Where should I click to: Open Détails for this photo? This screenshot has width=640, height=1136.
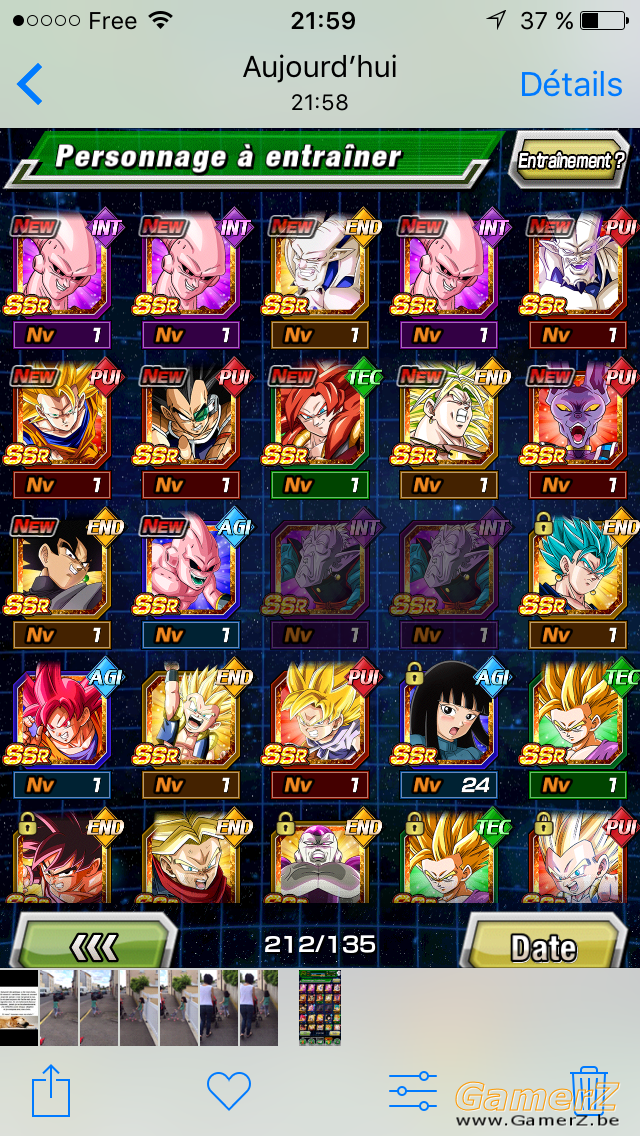[x=570, y=85]
